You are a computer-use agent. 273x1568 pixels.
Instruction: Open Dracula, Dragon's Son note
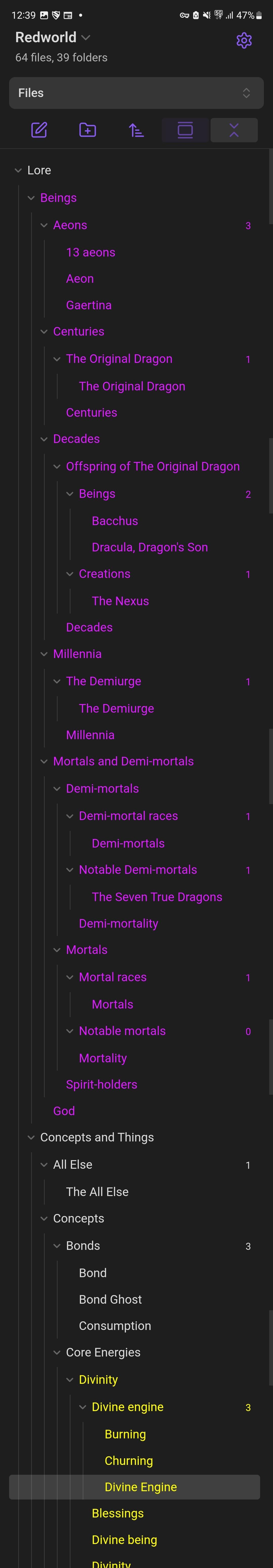[x=149, y=547]
